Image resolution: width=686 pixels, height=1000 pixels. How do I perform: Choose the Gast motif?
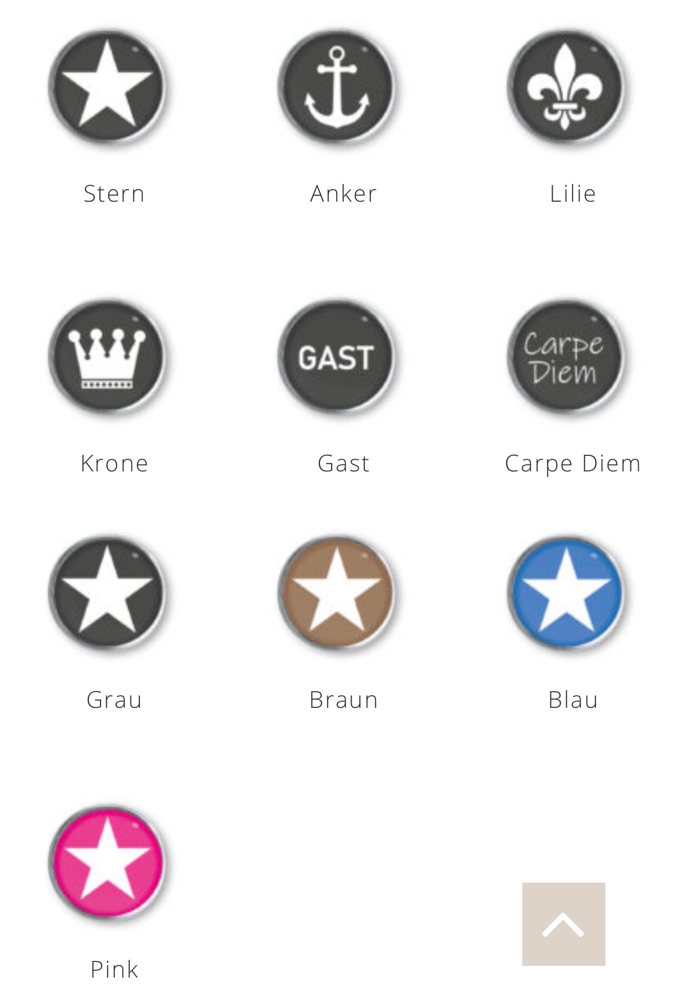(x=337, y=357)
